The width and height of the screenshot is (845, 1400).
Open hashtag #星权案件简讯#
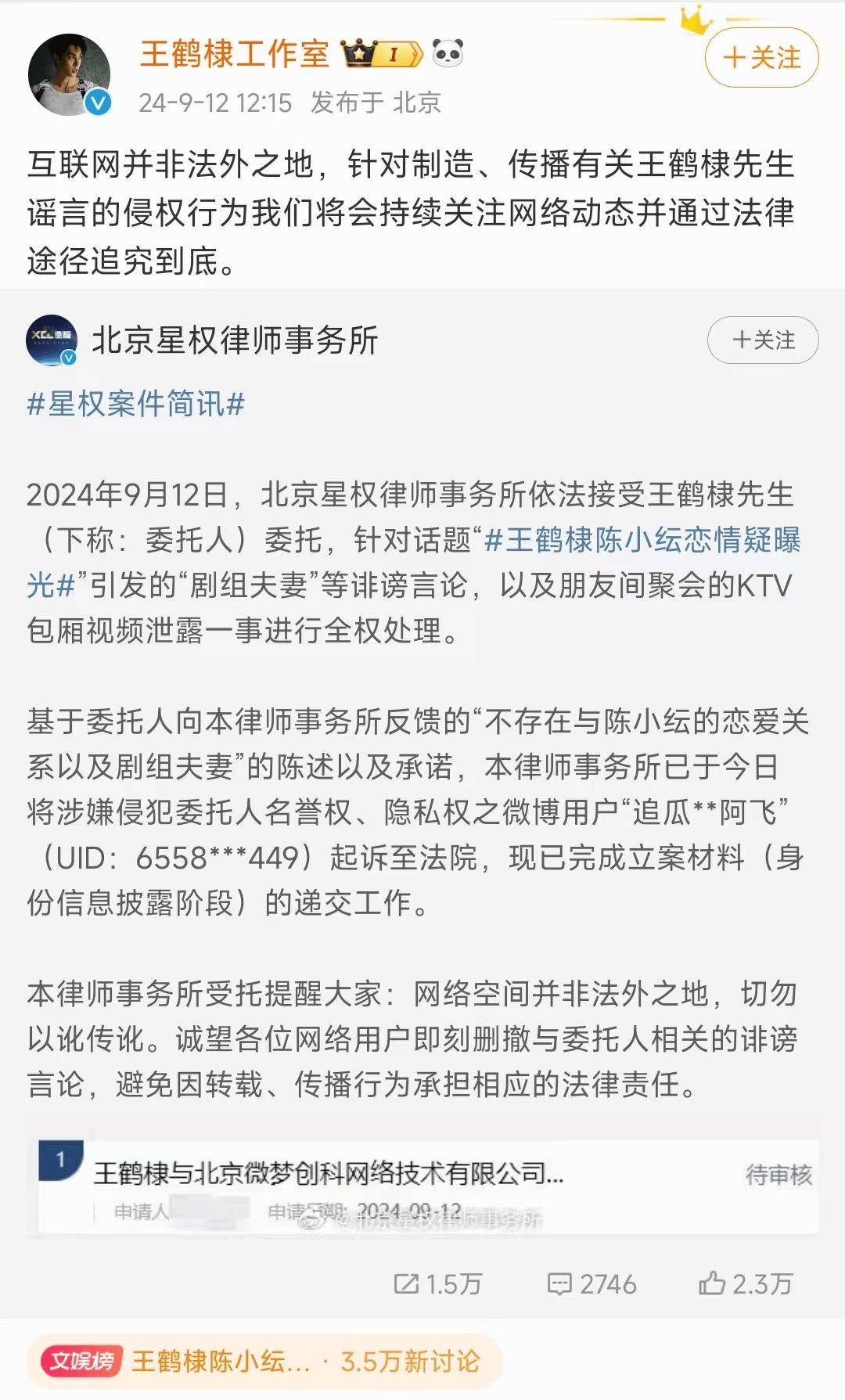(x=136, y=404)
